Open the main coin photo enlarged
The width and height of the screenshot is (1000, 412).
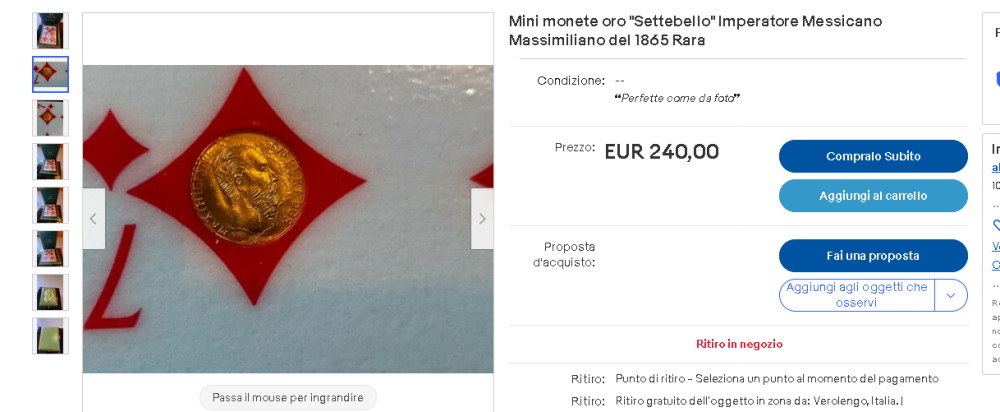click(x=288, y=218)
